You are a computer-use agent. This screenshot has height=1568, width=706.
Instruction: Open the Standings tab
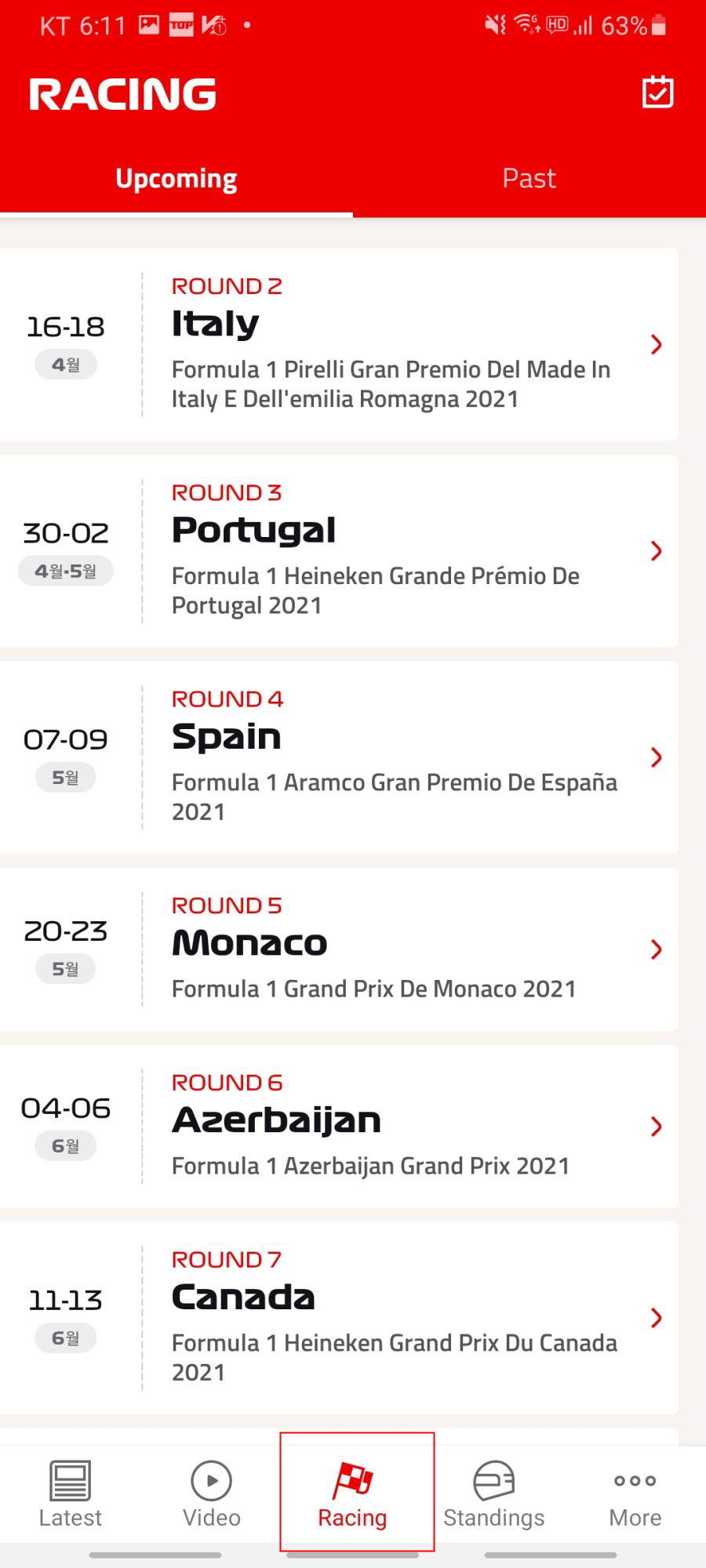[x=494, y=1494]
